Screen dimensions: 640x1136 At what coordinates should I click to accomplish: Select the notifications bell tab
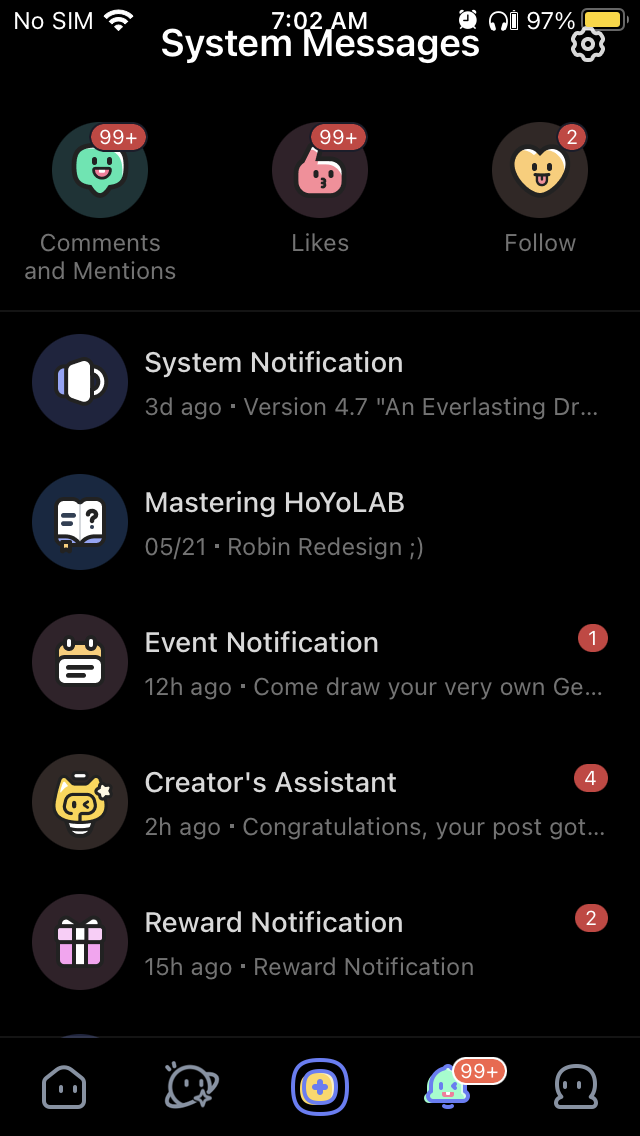click(447, 1086)
